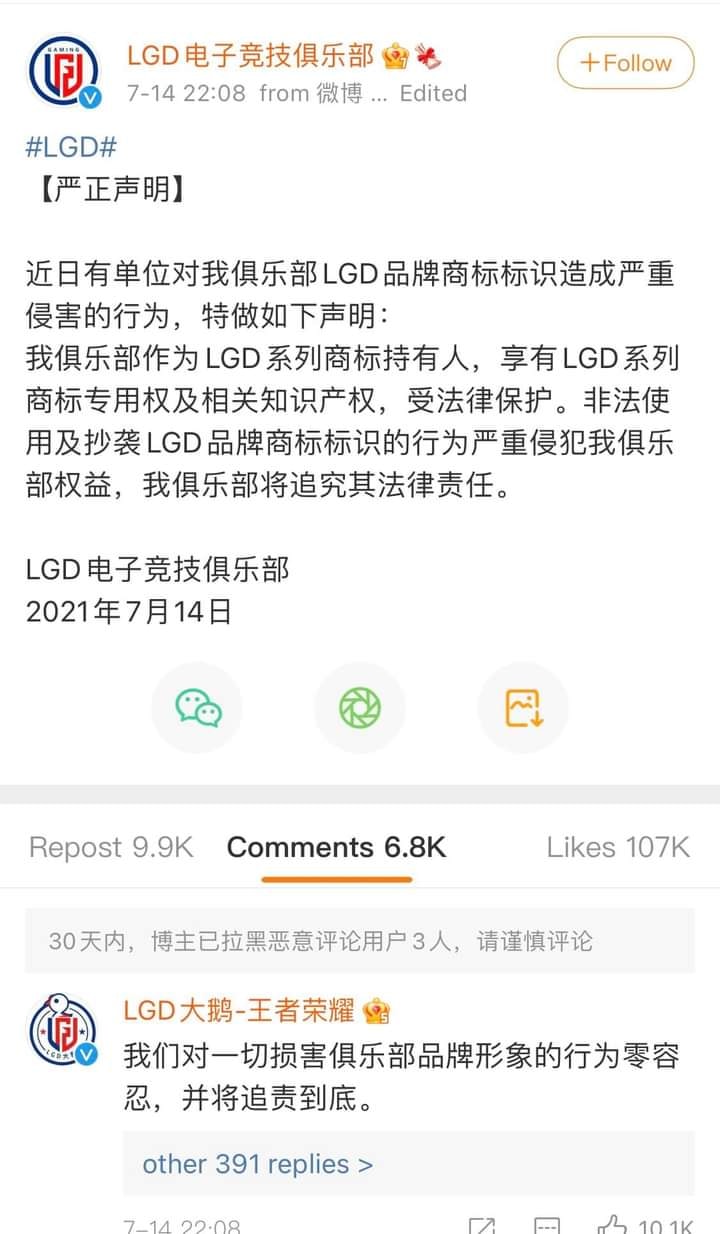Open the #LGD# hashtag topic
Image resolution: width=720 pixels, height=1234 pixels.
click(70, 147)
